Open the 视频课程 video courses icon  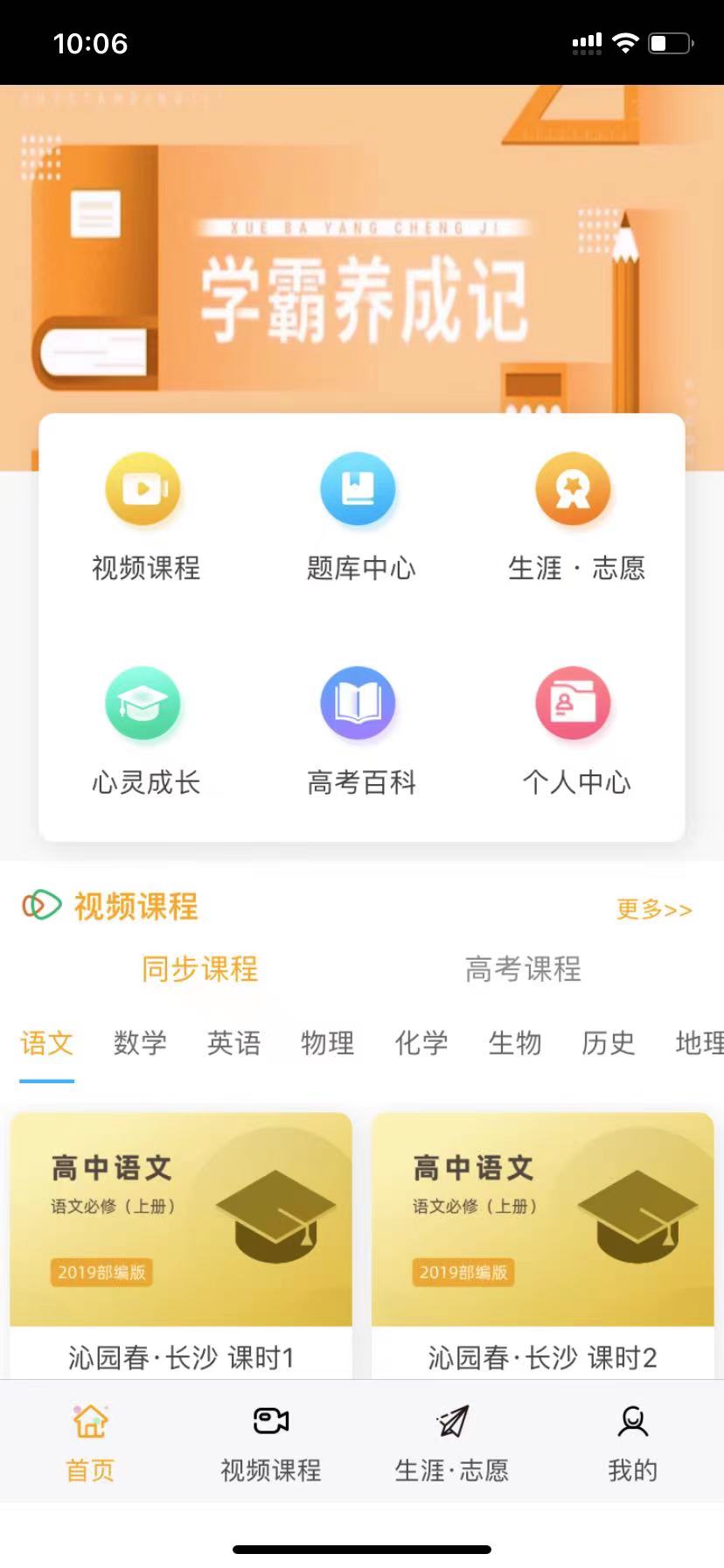click(143, 489)
